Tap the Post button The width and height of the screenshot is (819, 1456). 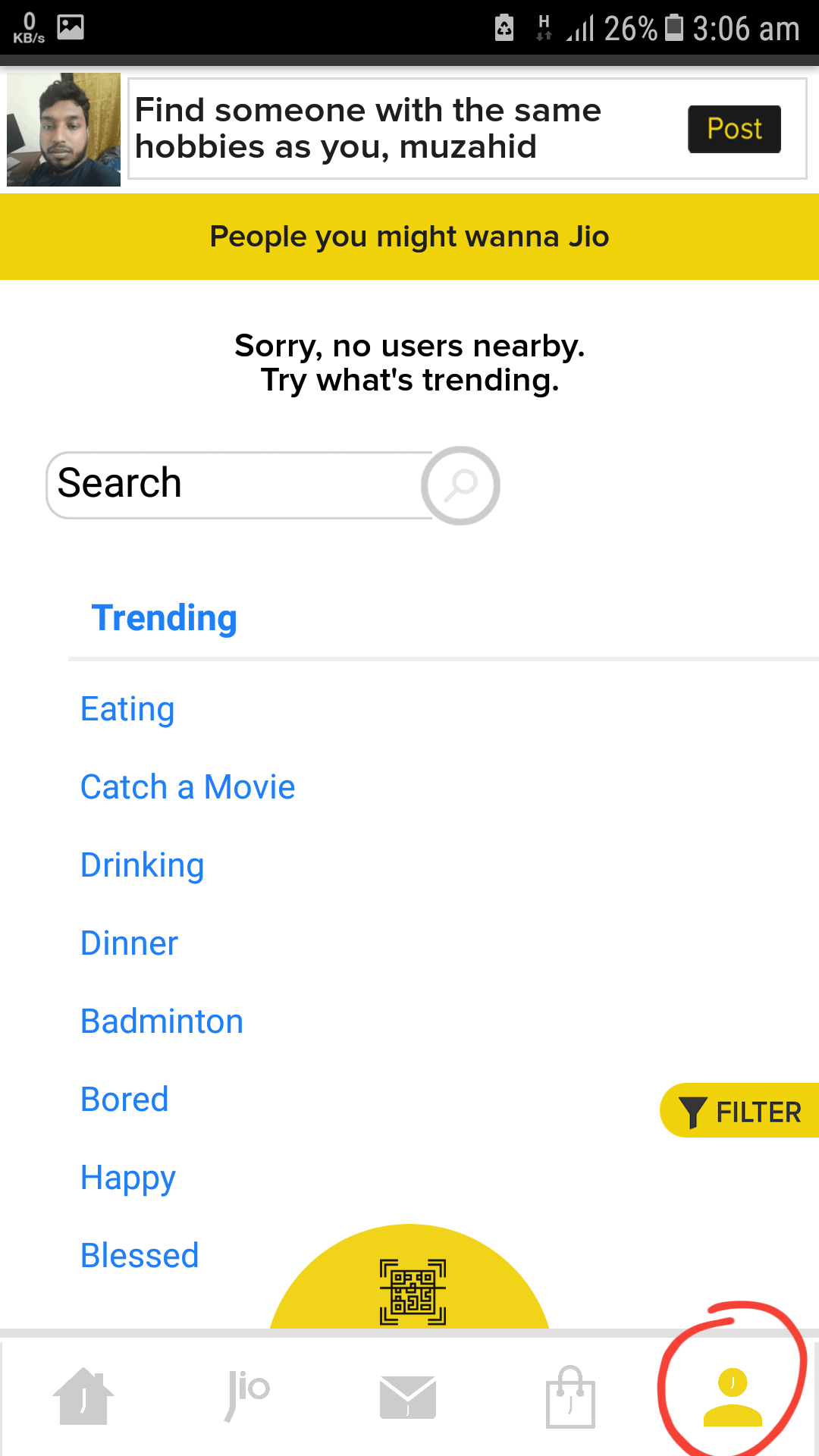click(734, 129)
